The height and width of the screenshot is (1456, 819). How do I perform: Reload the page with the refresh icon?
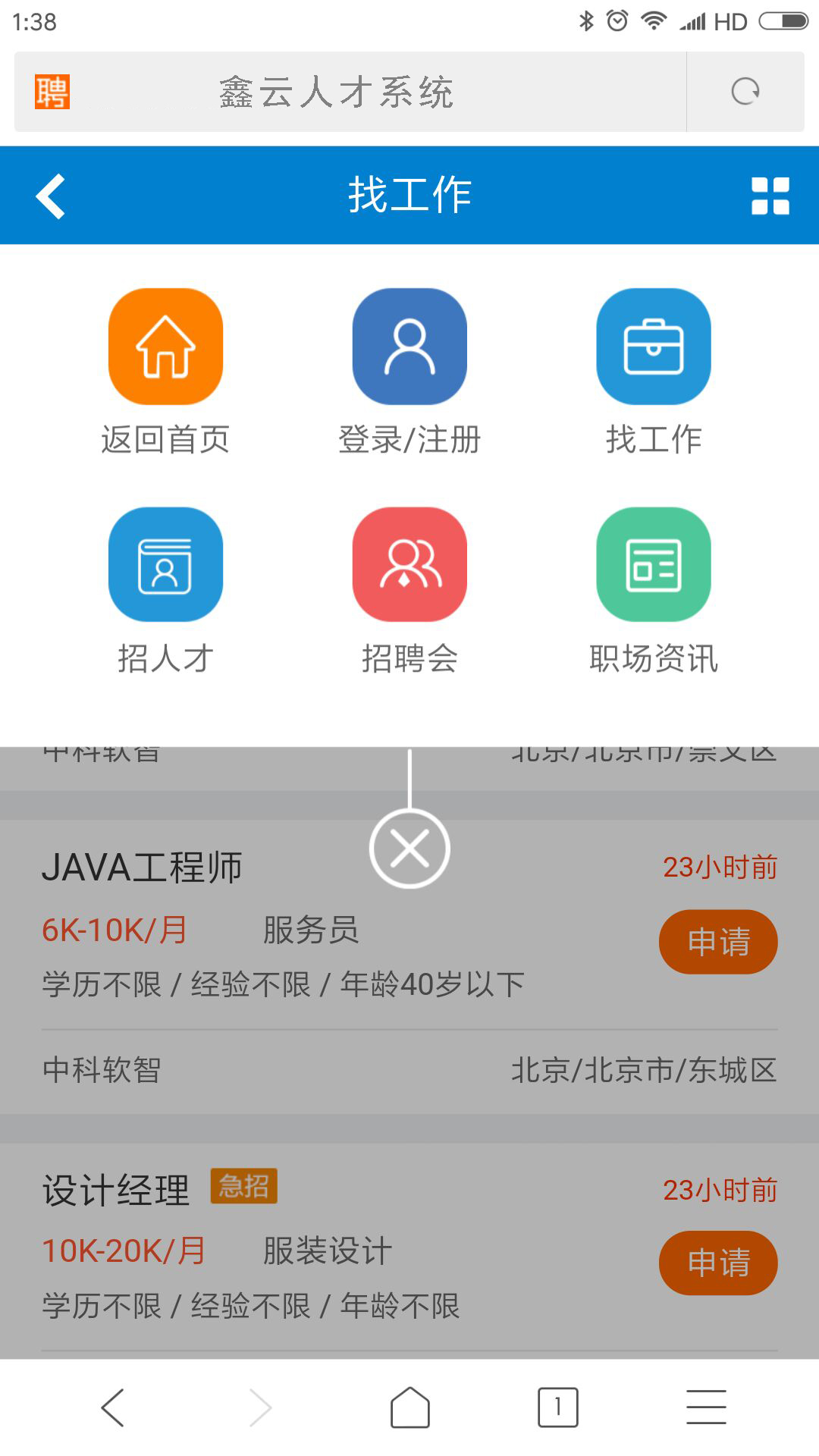click(745, 92)
